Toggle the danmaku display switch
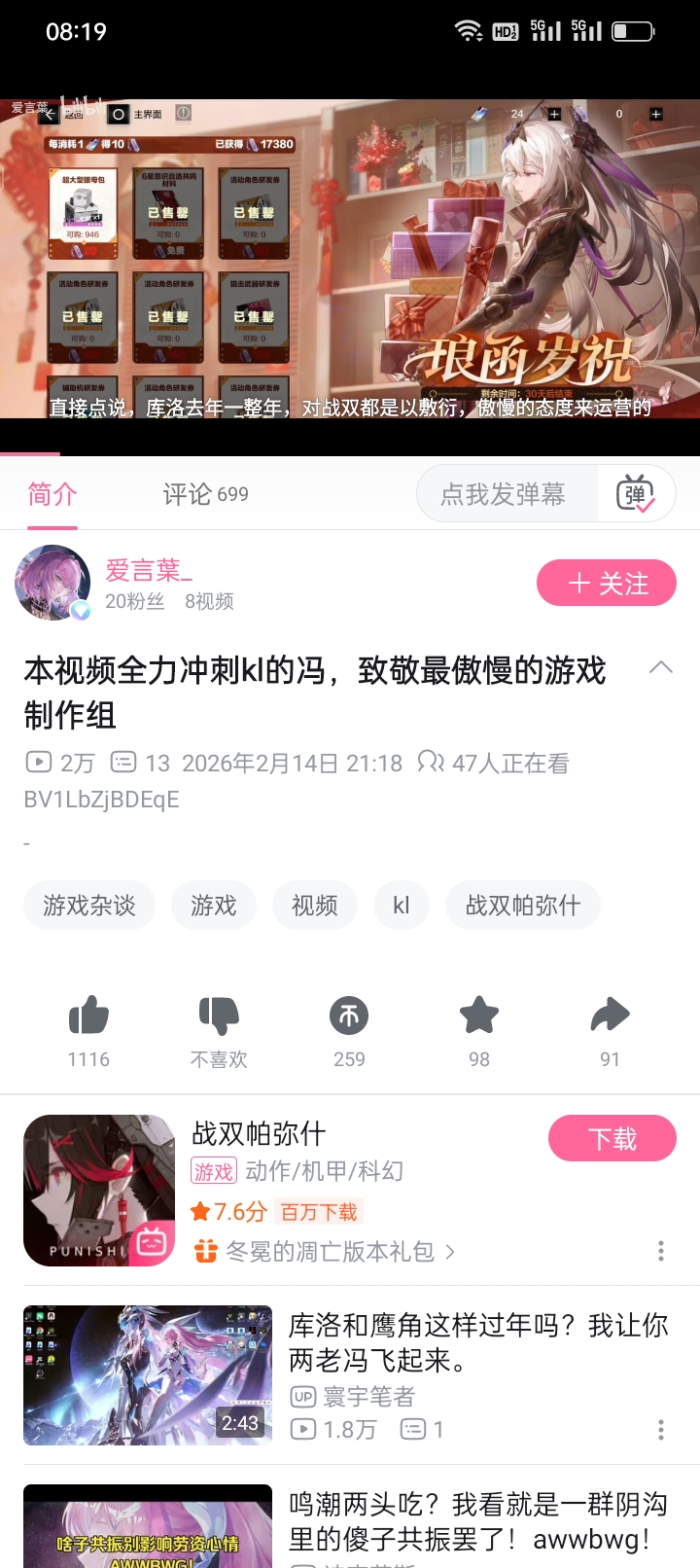 click(x=636, y=494)
